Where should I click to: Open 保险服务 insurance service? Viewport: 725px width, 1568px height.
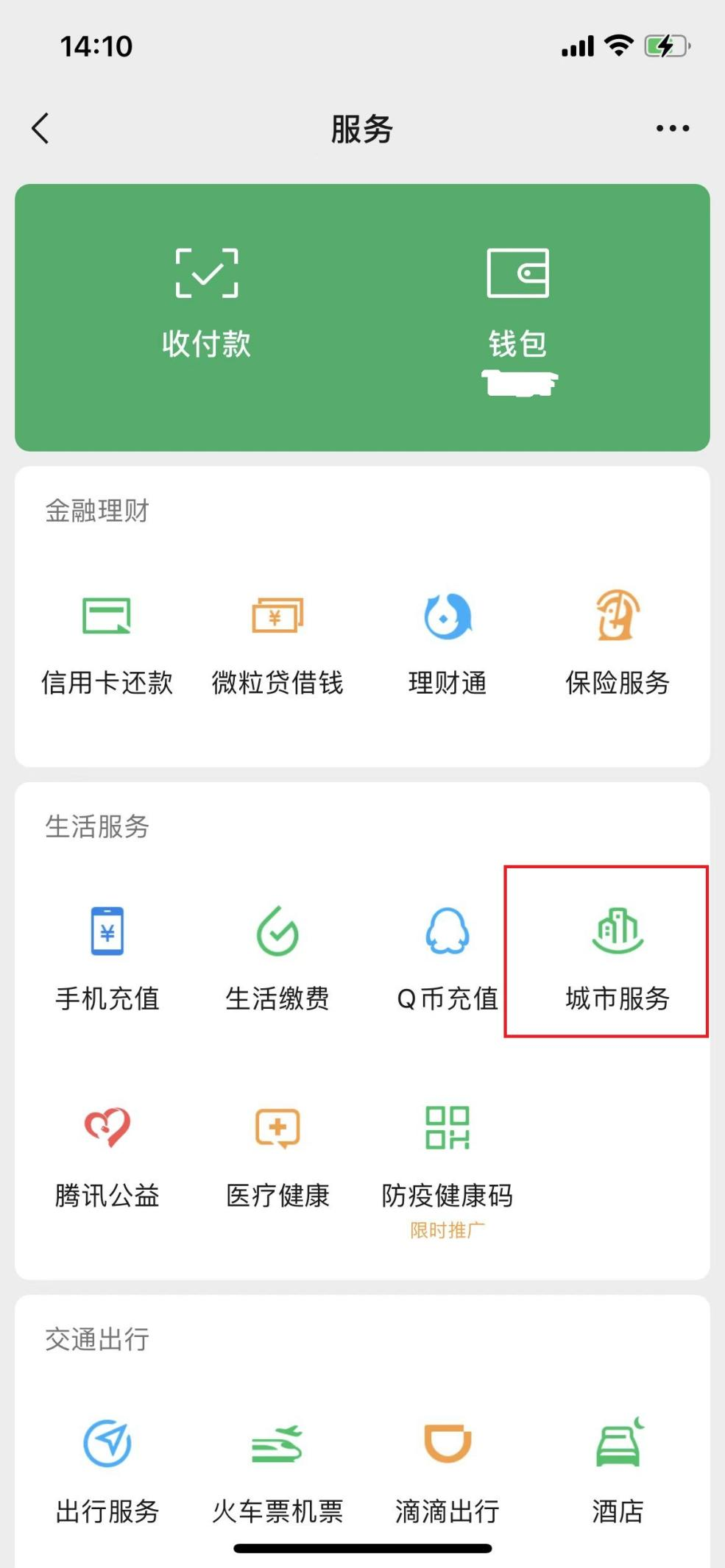[x=618, y=644]
